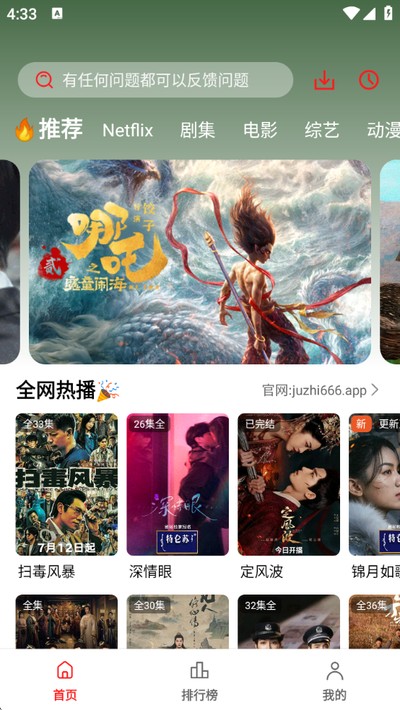Switch to the 电影 tab
This screenshot has width=400, height=710.
[260, 130]
